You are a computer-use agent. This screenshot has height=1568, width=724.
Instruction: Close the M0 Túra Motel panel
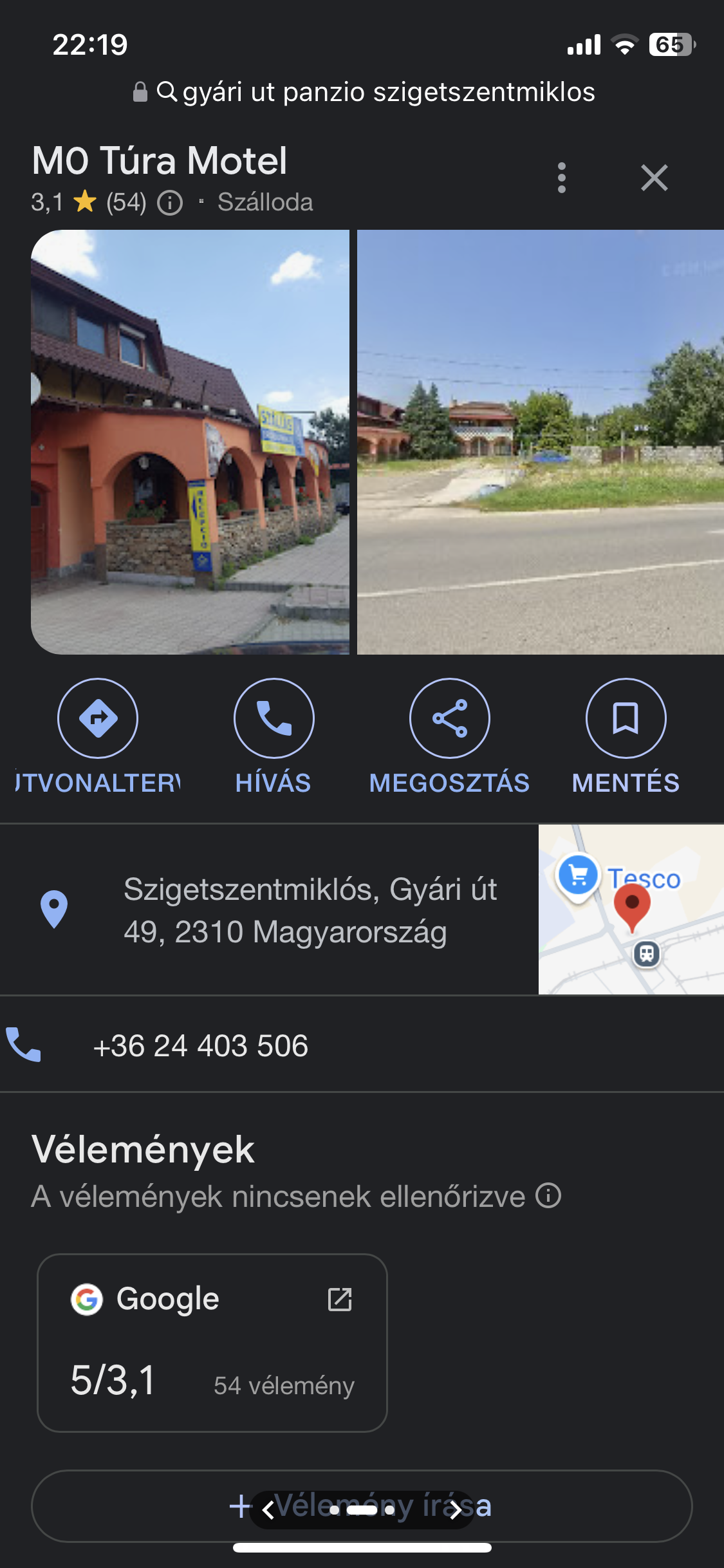click(x=654, y=178)
